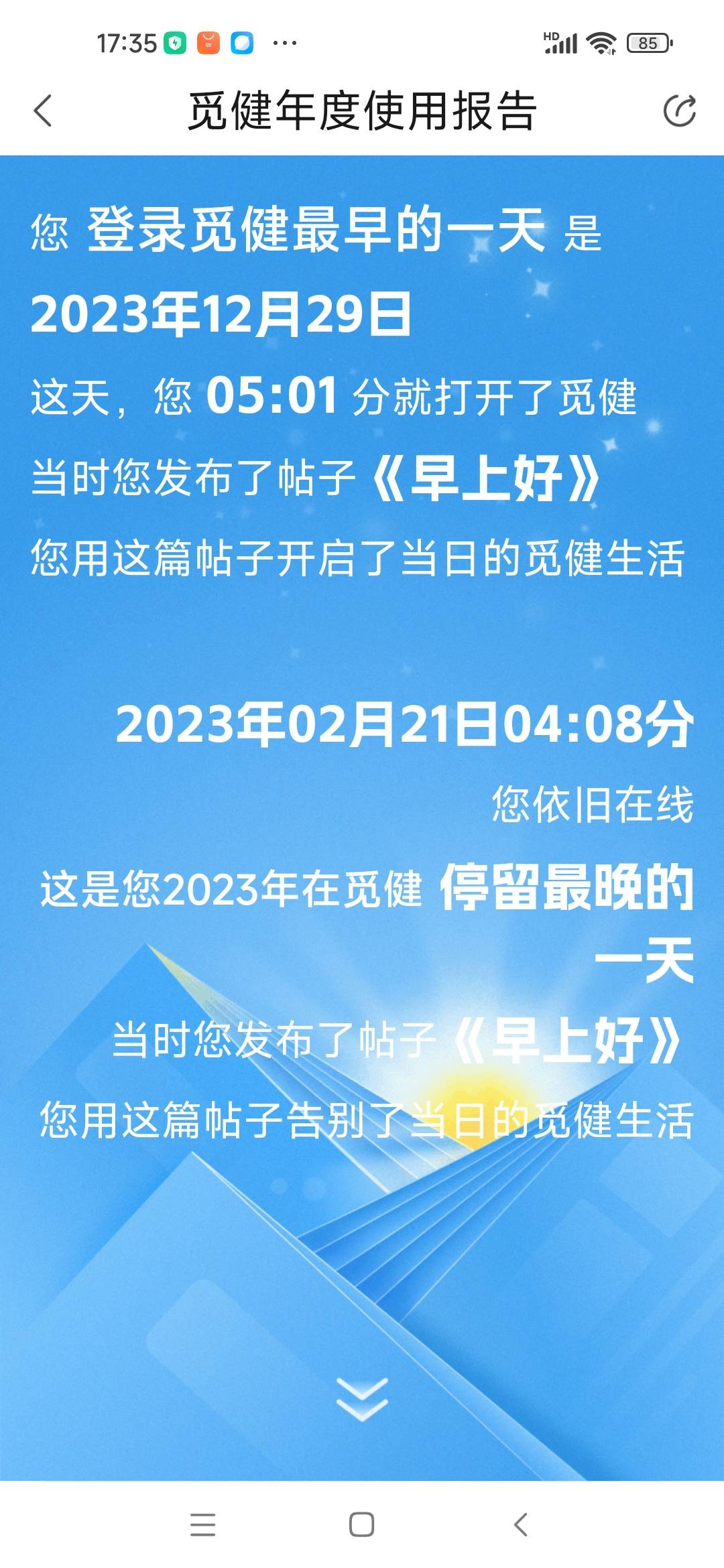Tap the WiFi icon in the status bar
The width and height of the screenshot is (724, 1568).
pos(601,42)
